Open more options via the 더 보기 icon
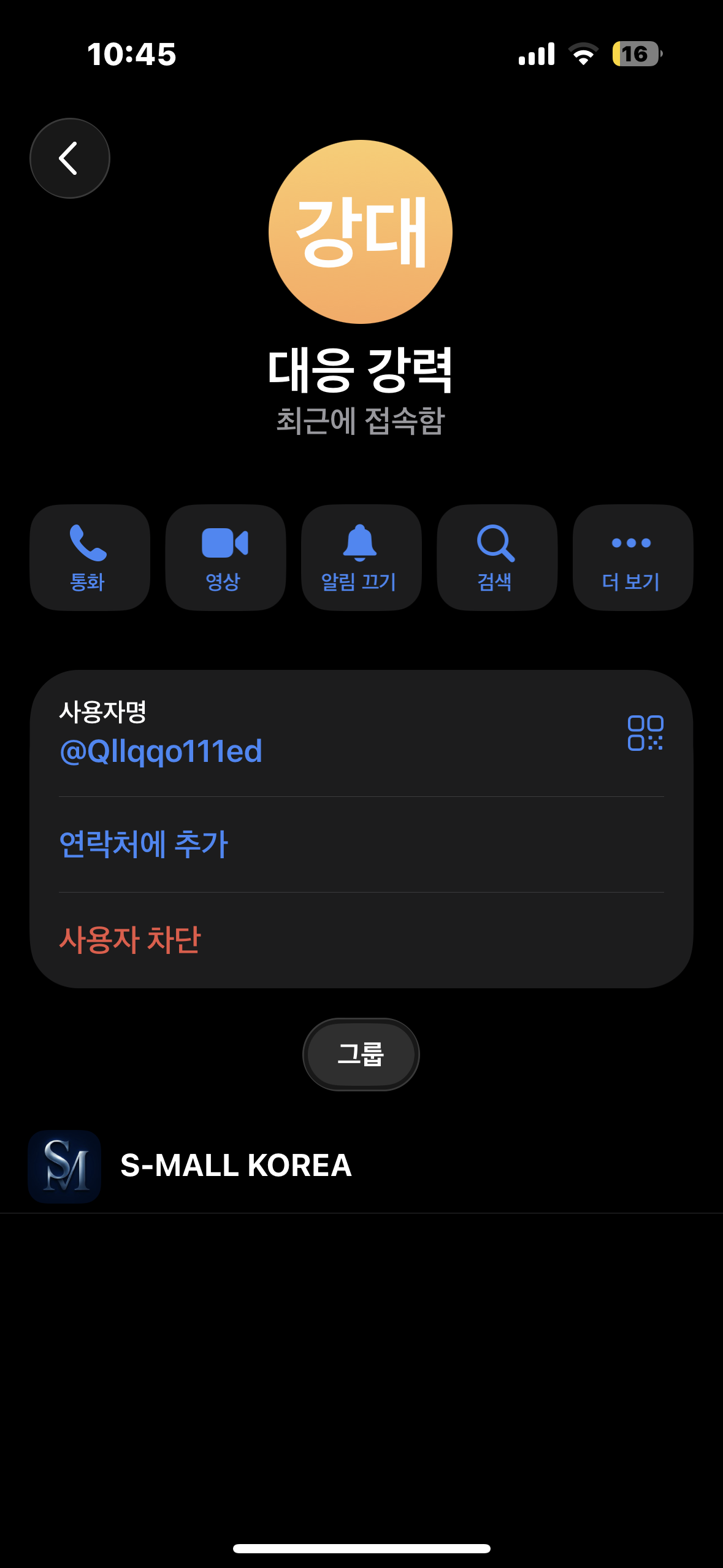 [632, 557]
